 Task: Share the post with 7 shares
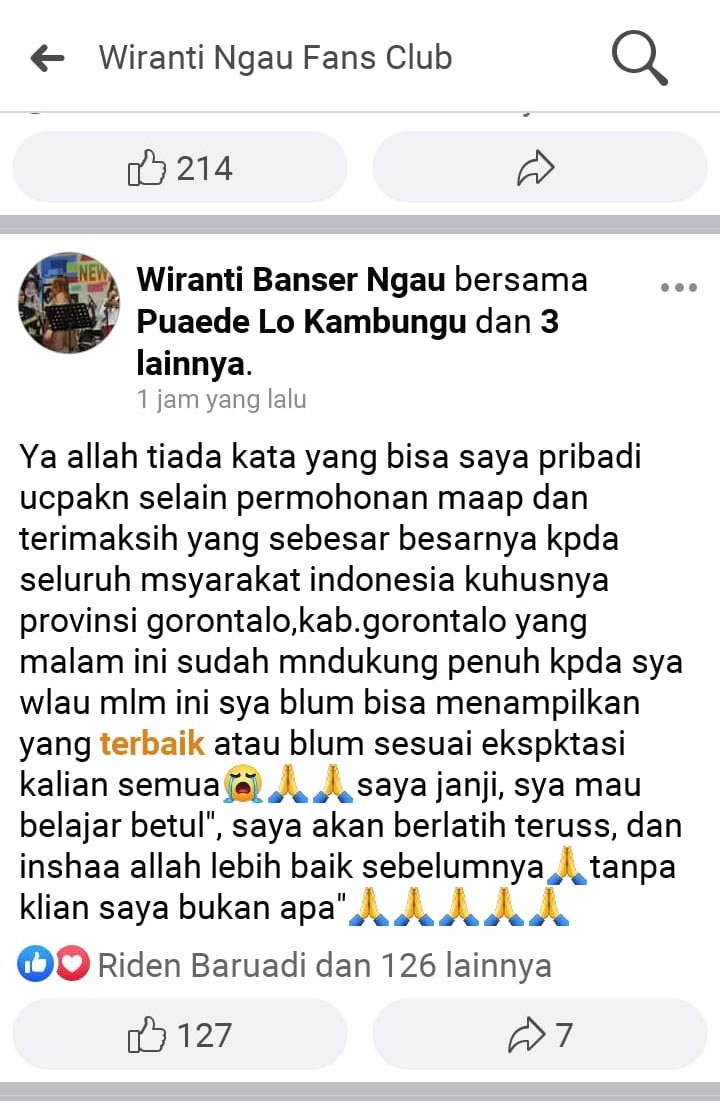pyautogui.click(x=540, y=1035)
